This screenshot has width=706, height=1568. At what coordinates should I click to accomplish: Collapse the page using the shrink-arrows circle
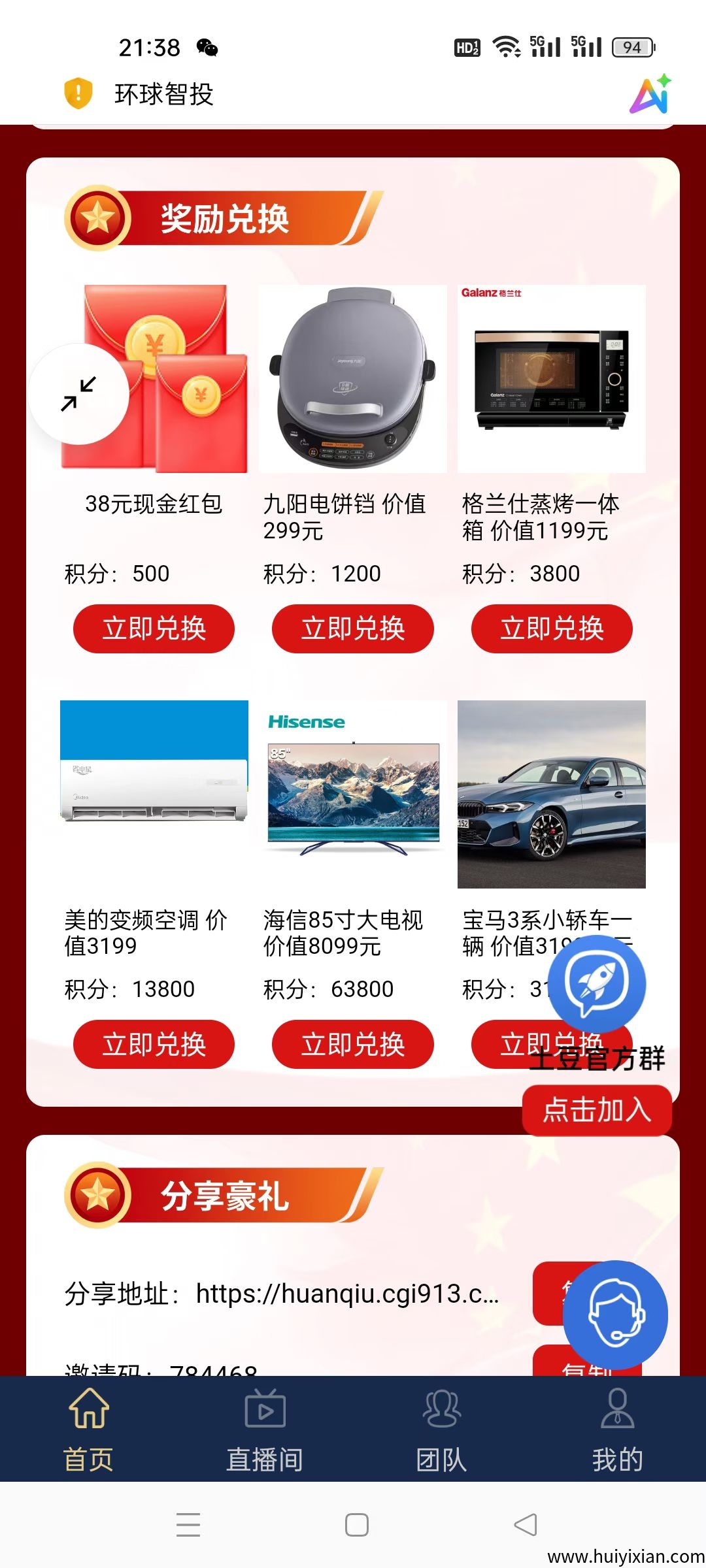[x=80, y=393]
